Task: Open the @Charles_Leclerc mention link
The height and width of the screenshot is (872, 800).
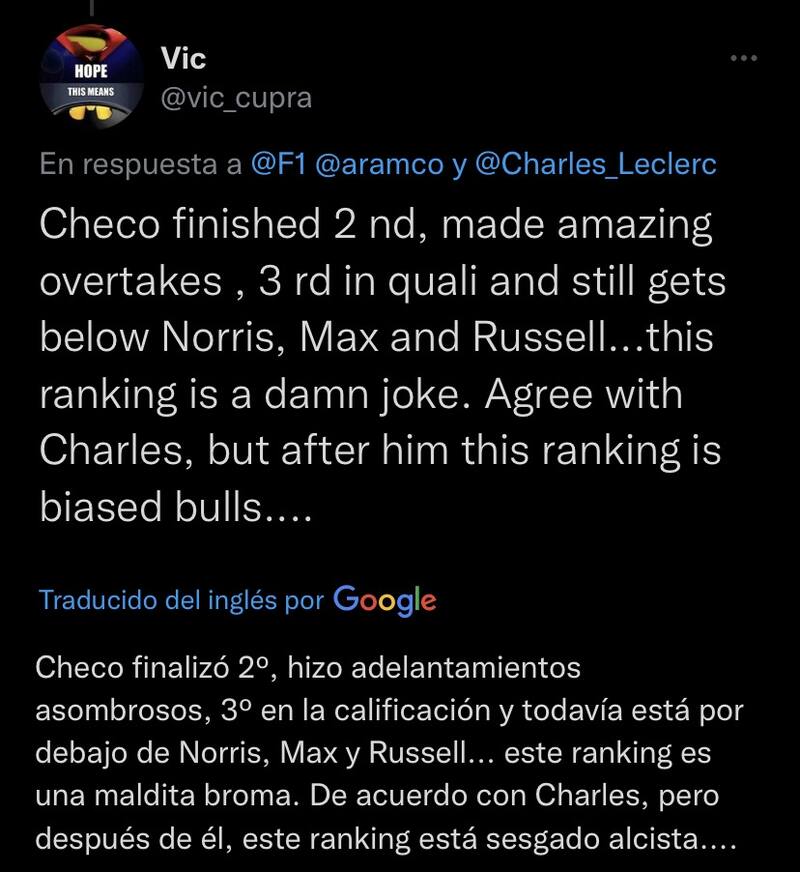Action: tap(595, 165)
